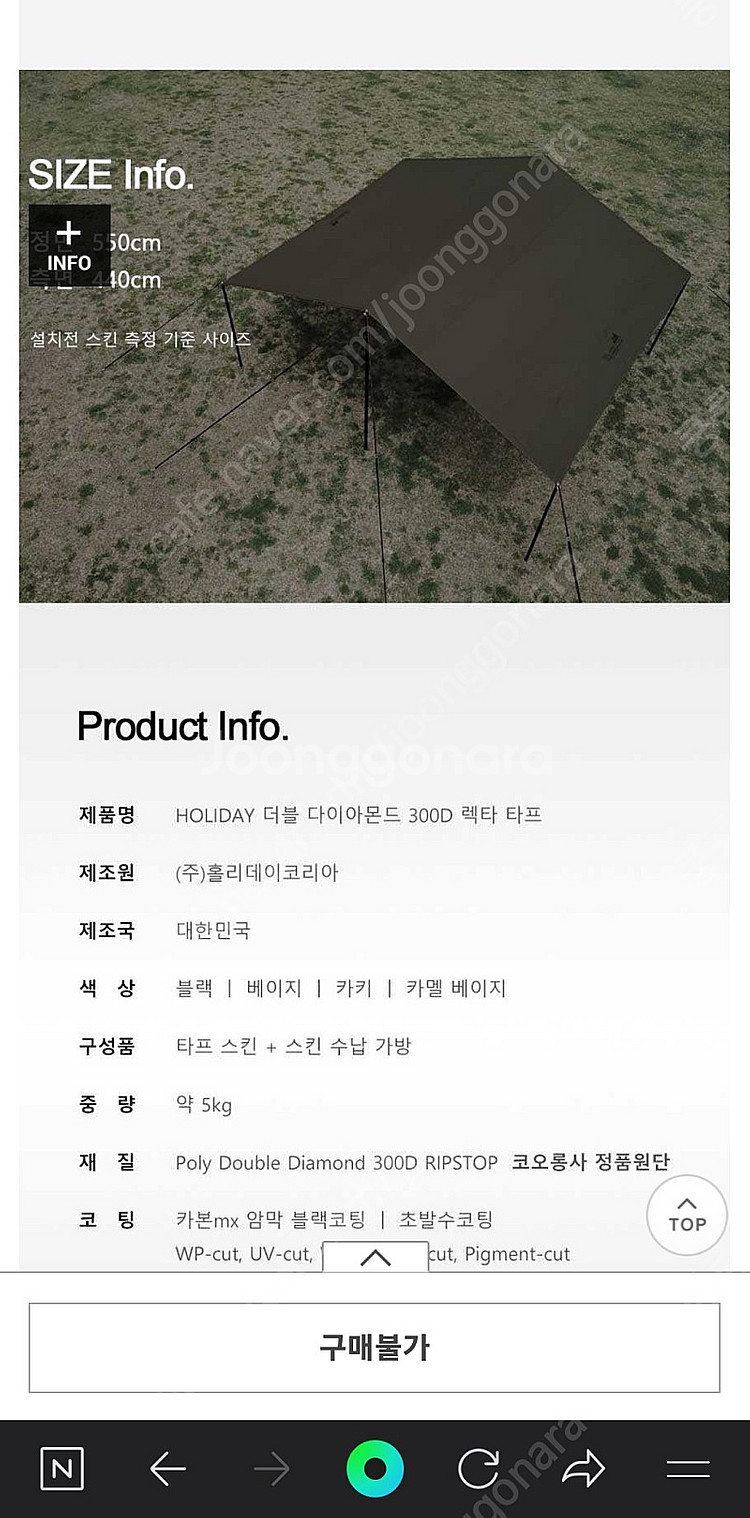Share this page
Image resolution: width=750 pixels, height=1518 pixels.
pos(583,1469)
